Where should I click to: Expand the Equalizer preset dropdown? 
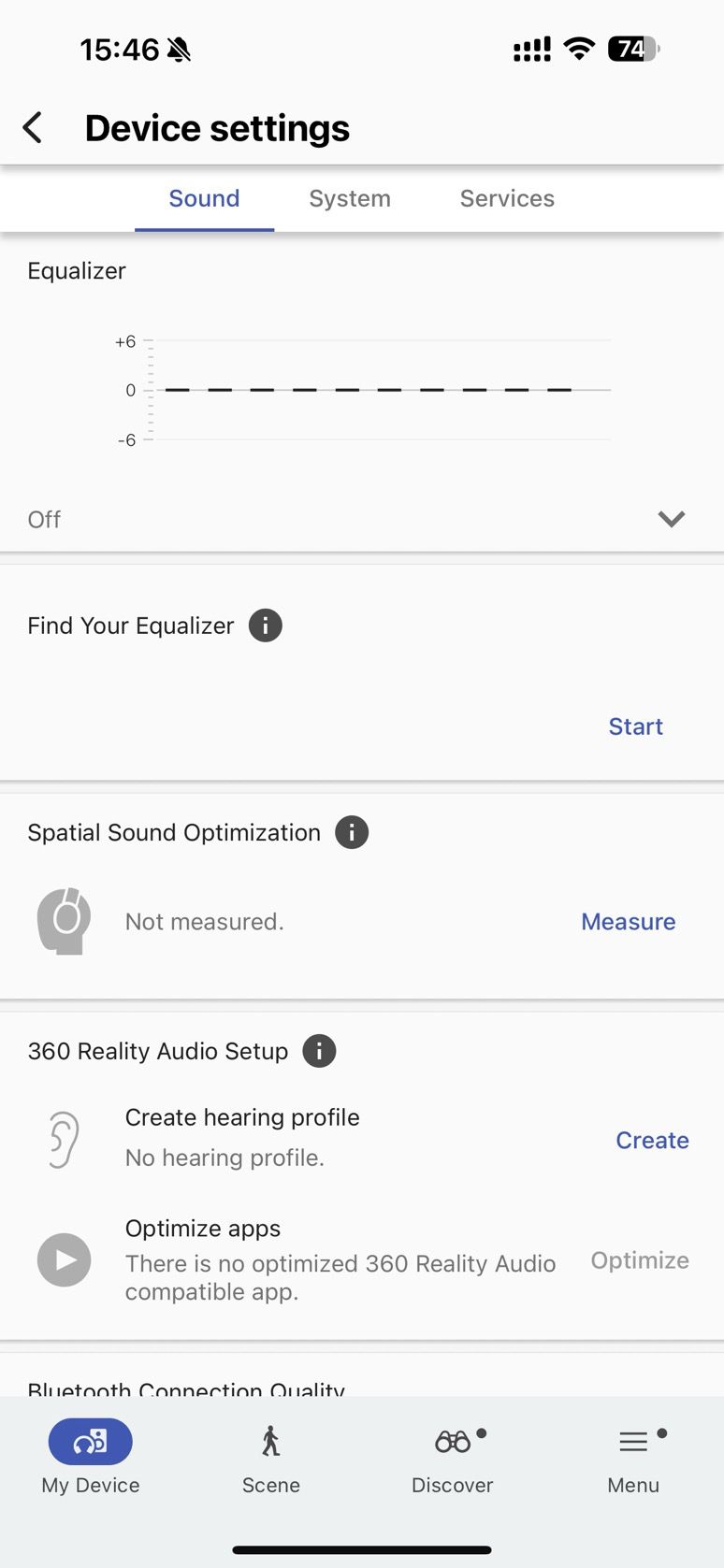click(671, 519)
